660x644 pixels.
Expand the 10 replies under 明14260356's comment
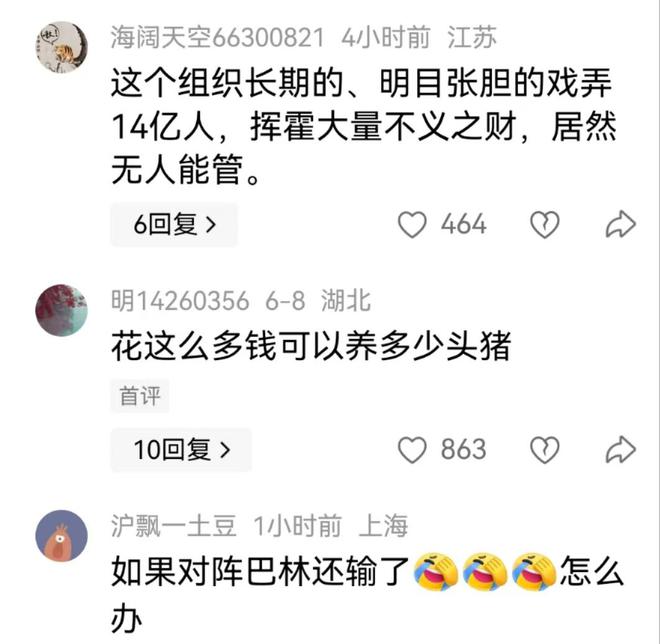click(181, 450)
